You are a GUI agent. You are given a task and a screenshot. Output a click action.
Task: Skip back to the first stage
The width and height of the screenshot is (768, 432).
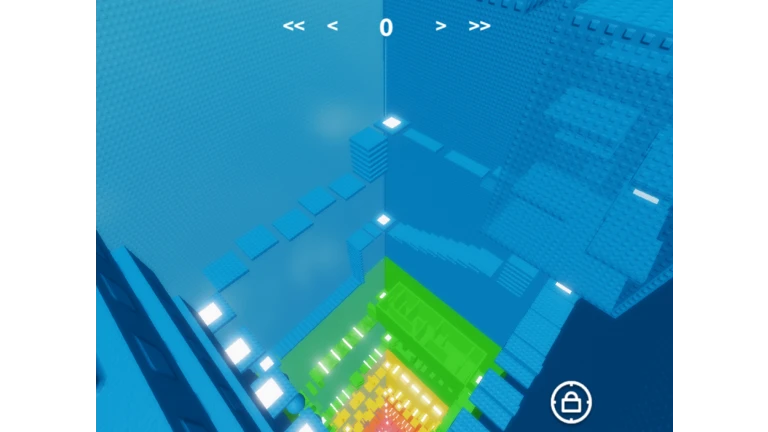pyautogui.click(x=293, y=26)
